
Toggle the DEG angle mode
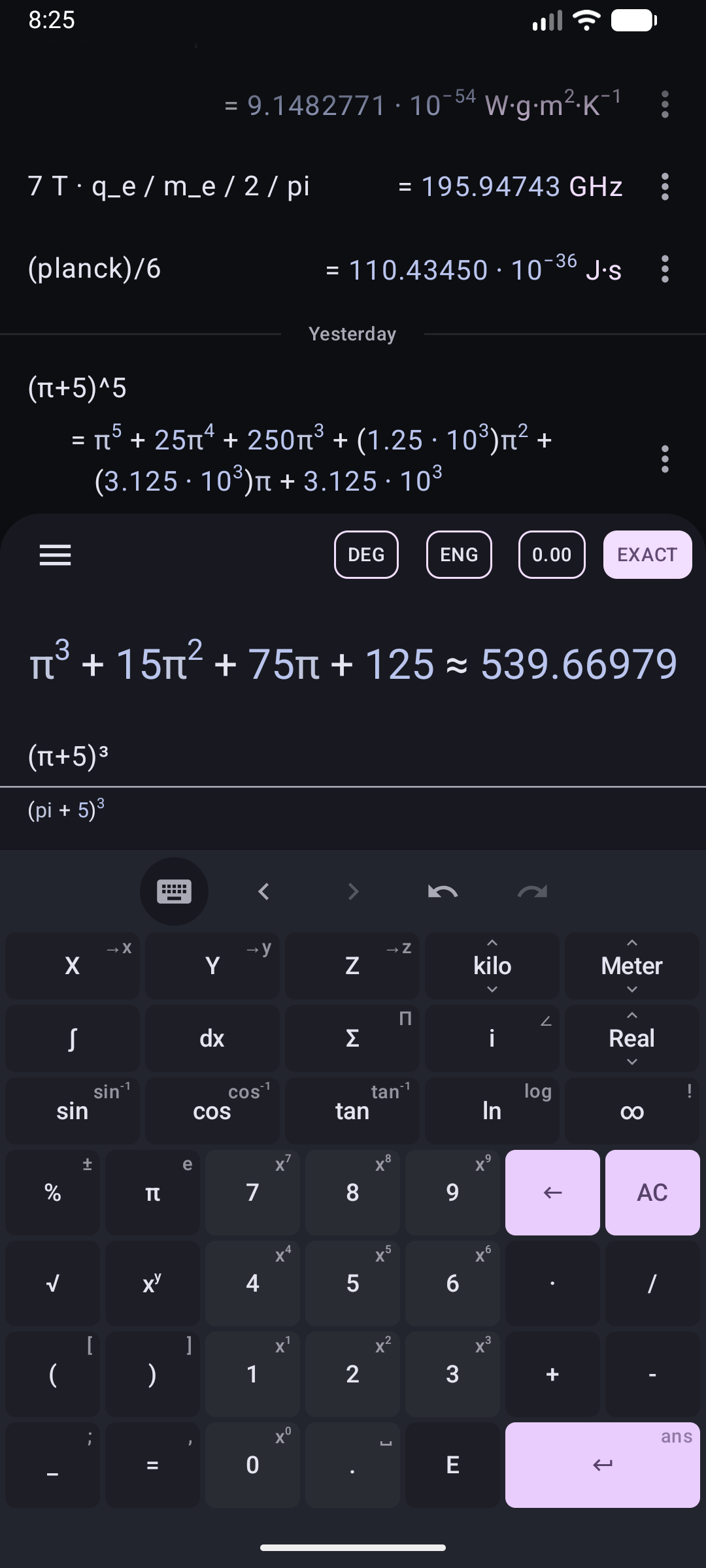366,555
